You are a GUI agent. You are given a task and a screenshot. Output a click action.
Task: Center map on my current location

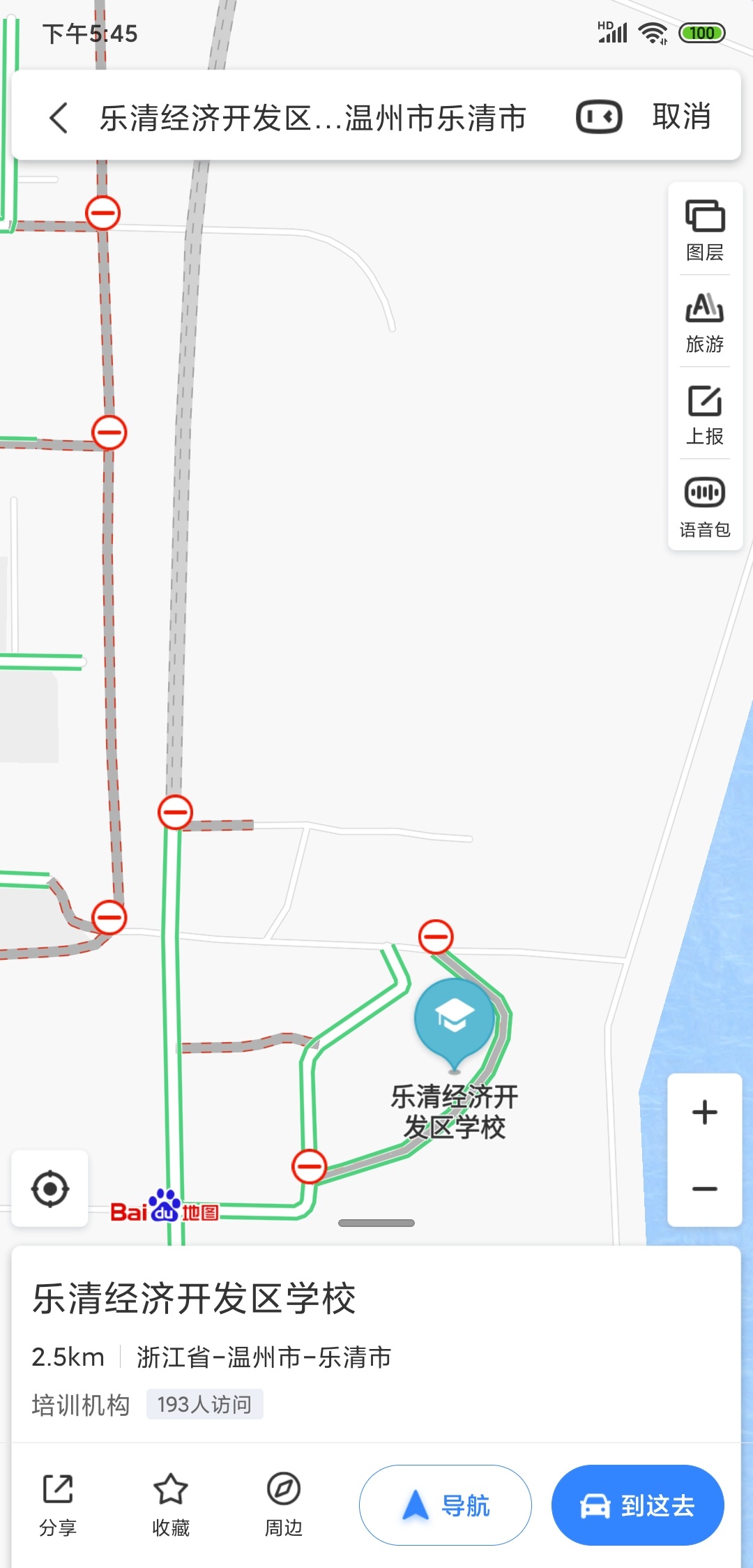[x=50, y=1189]
